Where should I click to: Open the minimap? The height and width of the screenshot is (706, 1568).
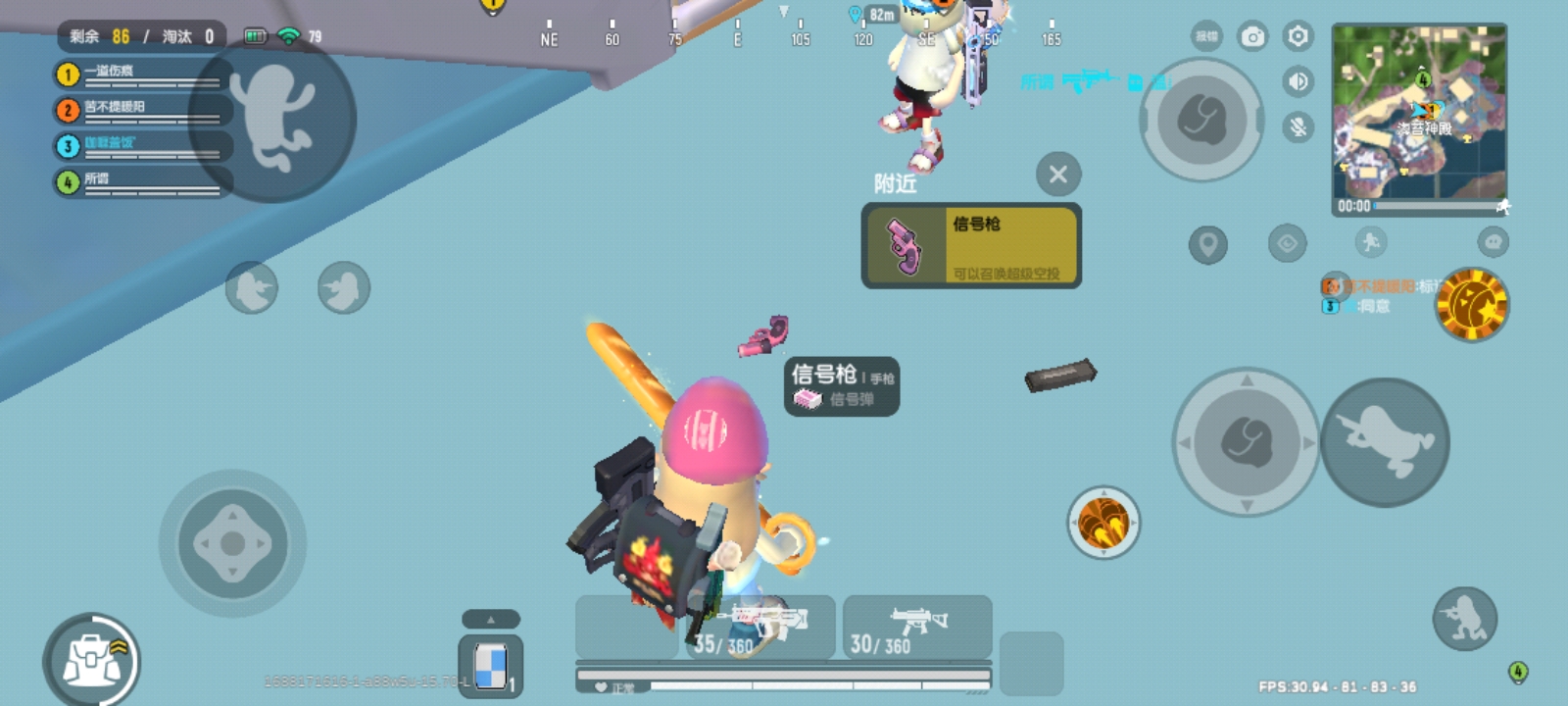pyautogui.click(x=1418, y=111)
